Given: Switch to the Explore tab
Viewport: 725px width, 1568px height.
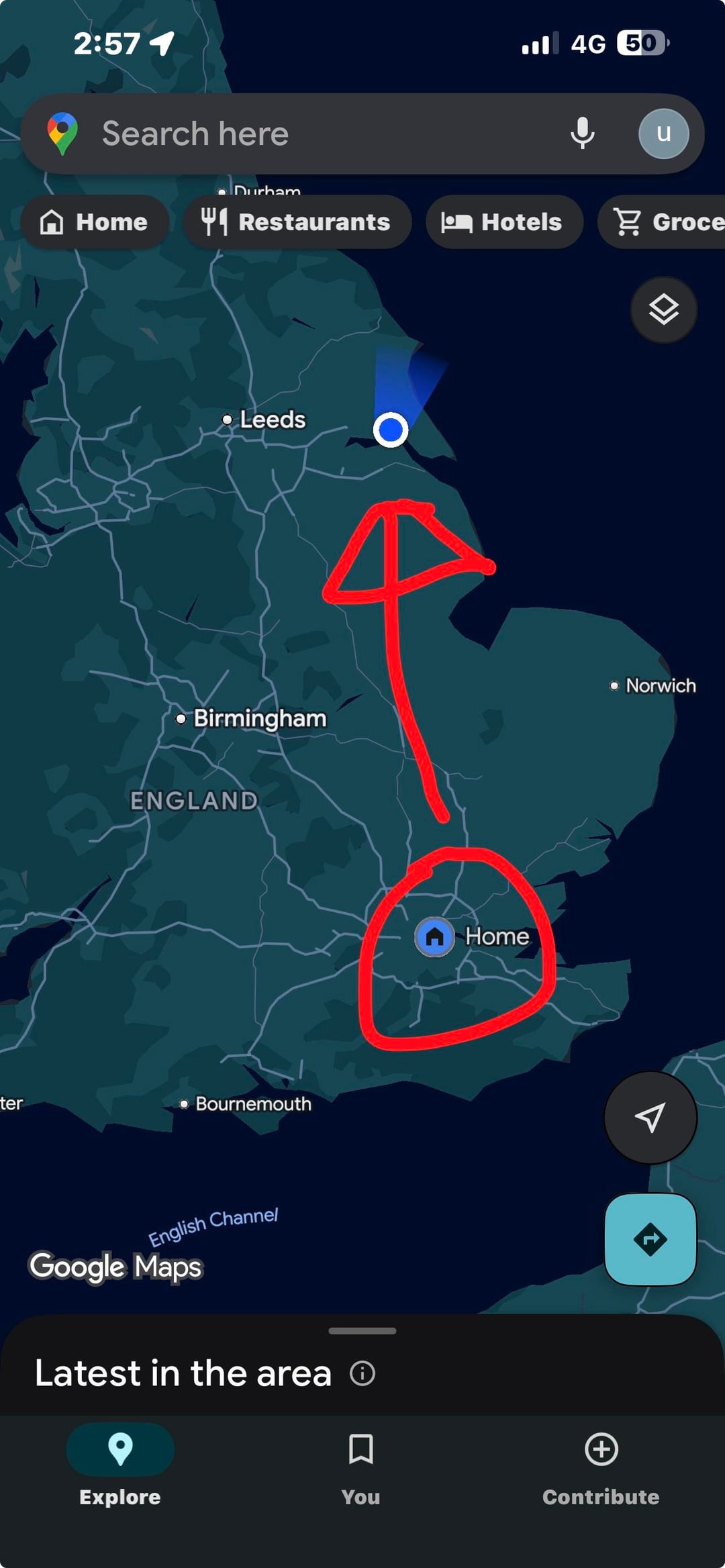Looking at the screenshot, I should pyautogui.click(x=120, y=1465).
